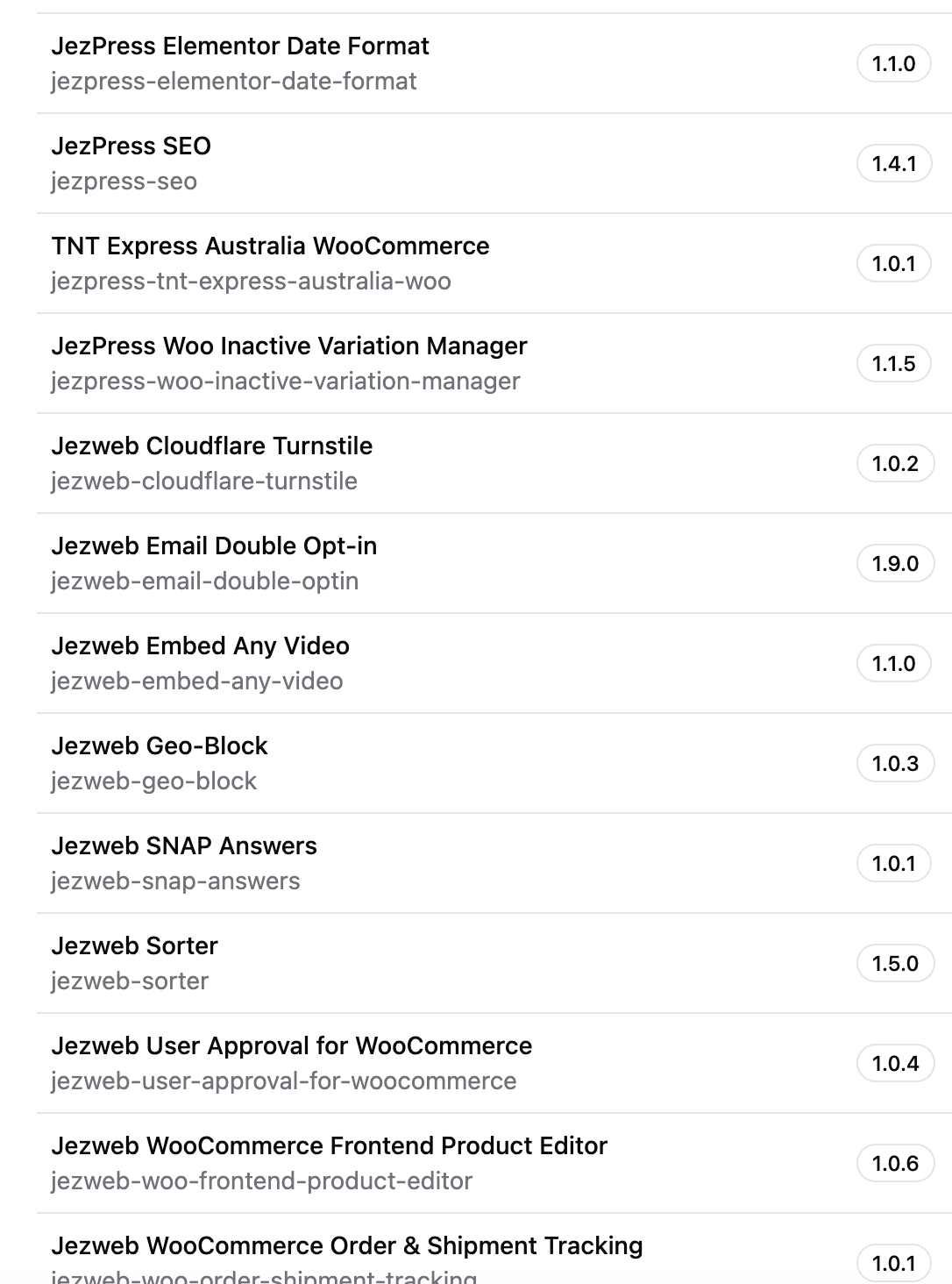Open Jezweb User Approval for WooCommerce

pos(292,1046)
